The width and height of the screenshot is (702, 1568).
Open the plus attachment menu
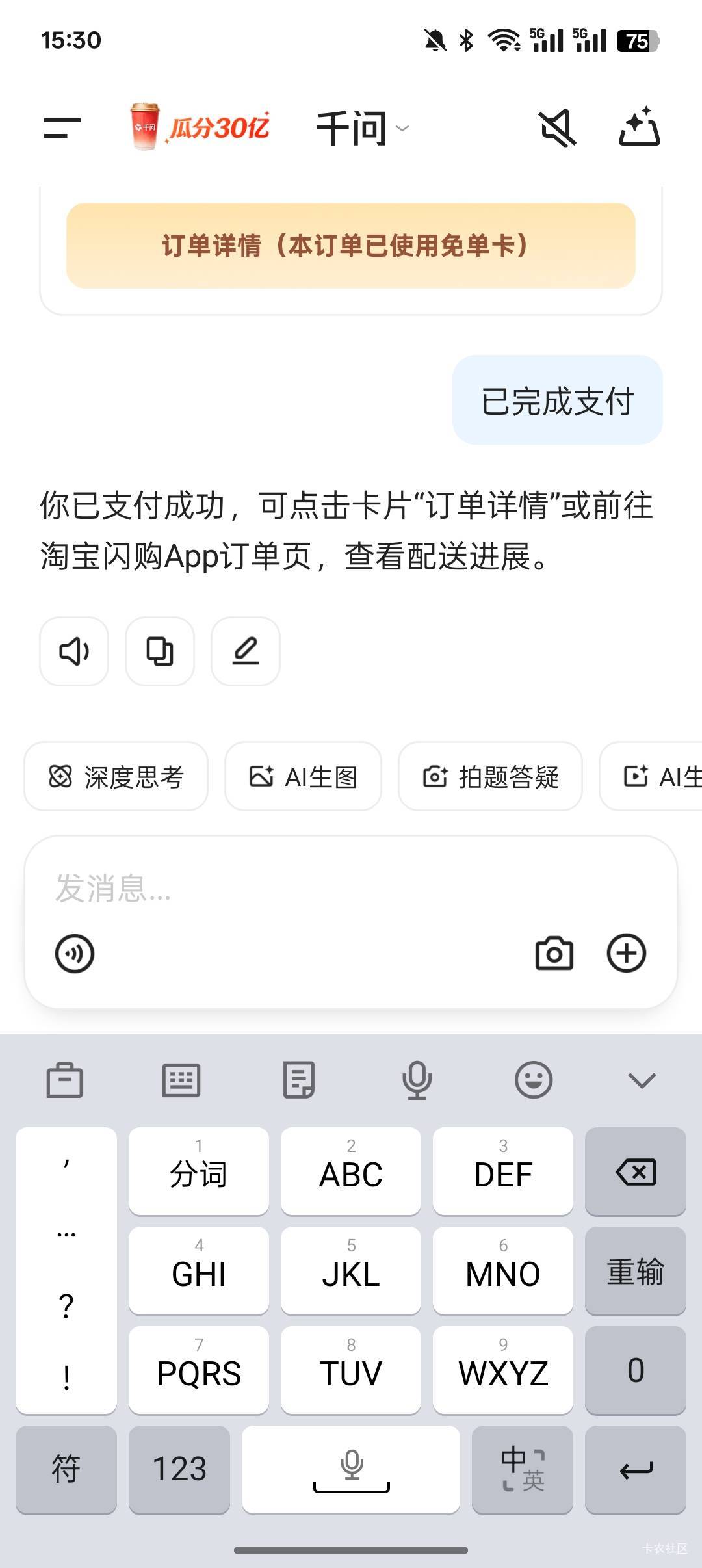[x=627, y=954]
